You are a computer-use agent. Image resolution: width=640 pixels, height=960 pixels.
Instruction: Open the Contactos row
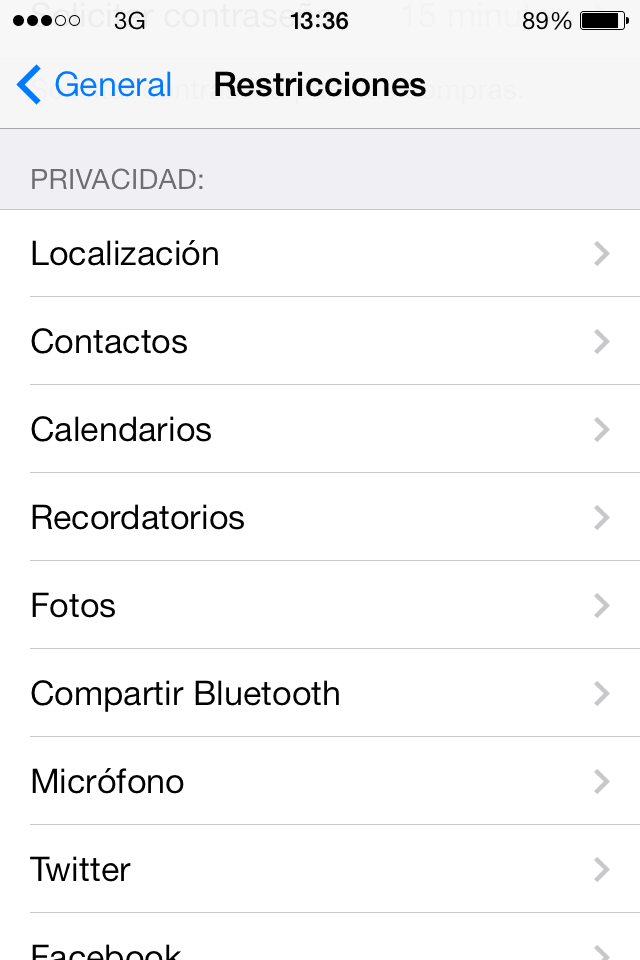click(320, 342)
